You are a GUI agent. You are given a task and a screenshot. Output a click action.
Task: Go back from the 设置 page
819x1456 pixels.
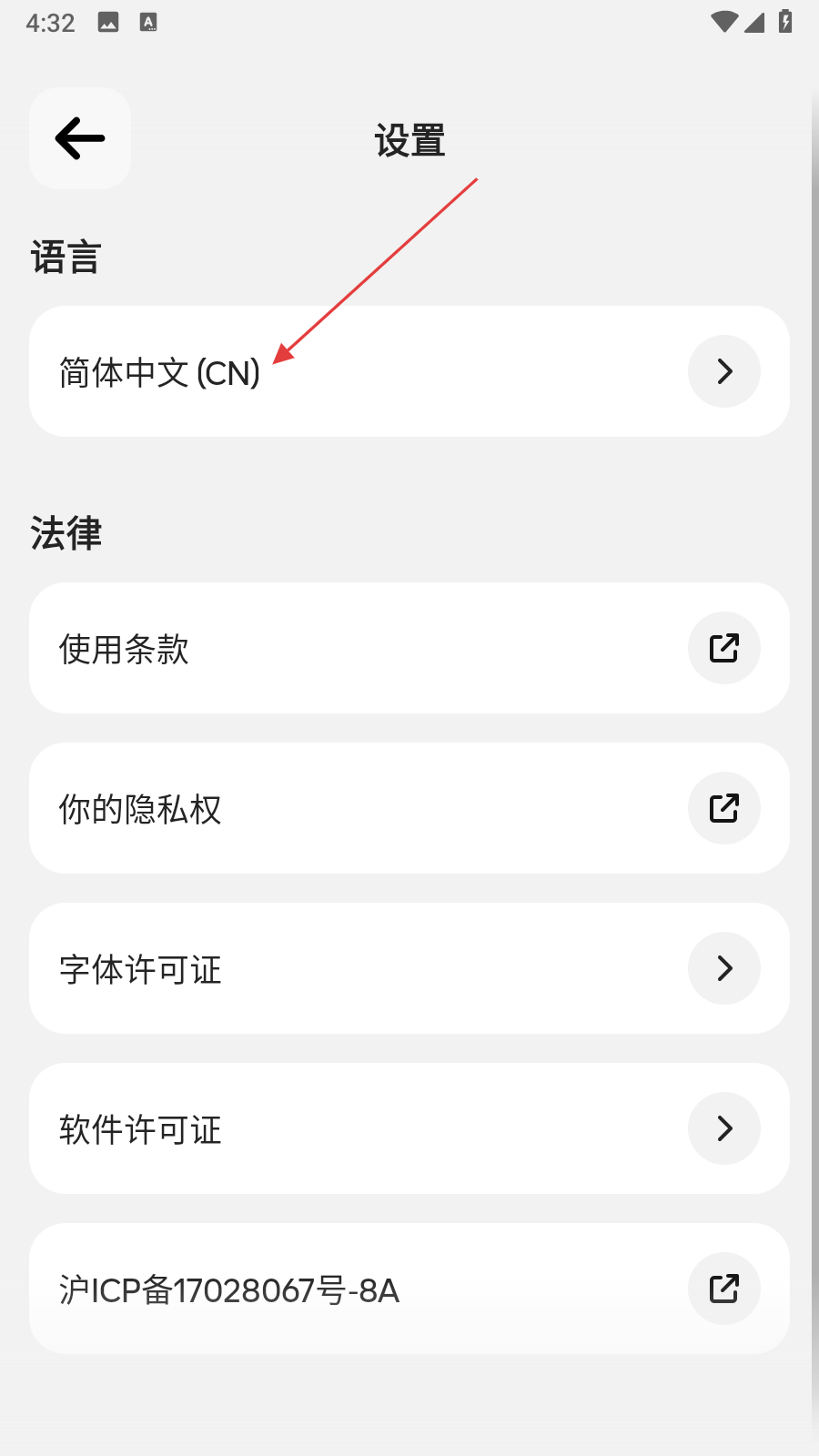pos(80,138)
